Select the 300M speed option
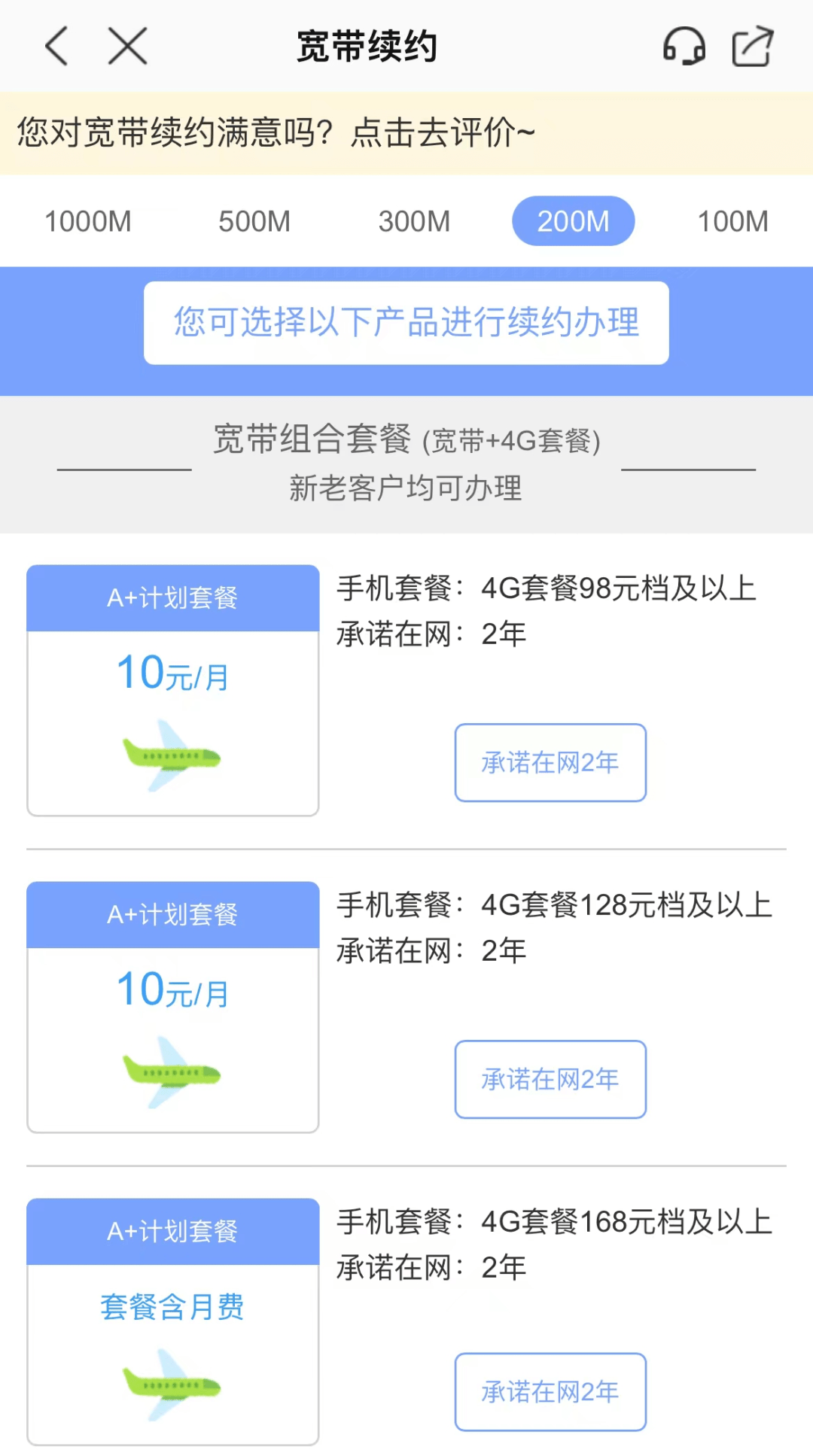The image size is (813, 1456). [415, 220]
